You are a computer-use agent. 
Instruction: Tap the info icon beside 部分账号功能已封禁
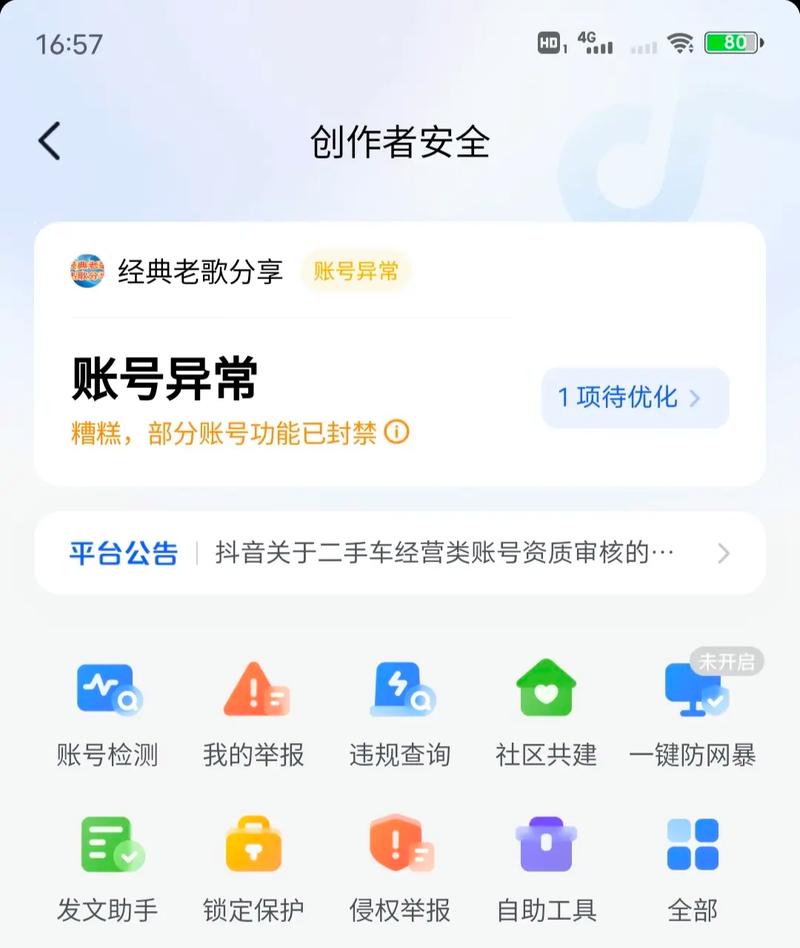click(397, 432)
